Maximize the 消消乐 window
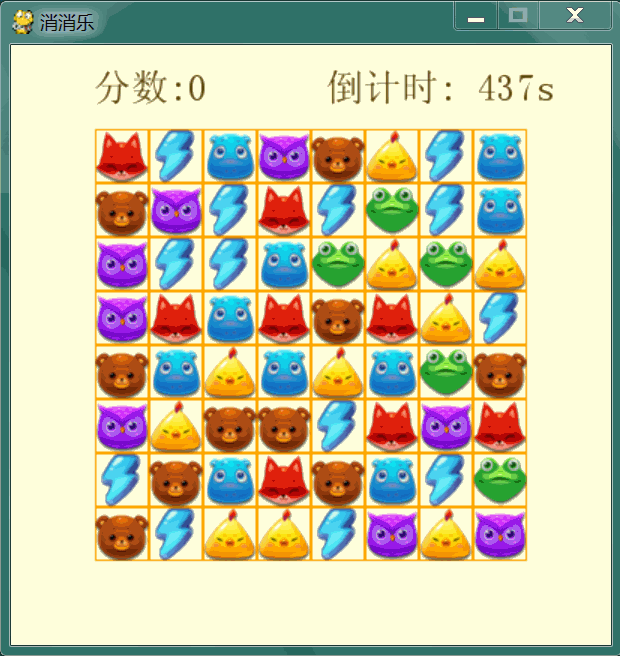620x656 pixels. coord(517,15)
